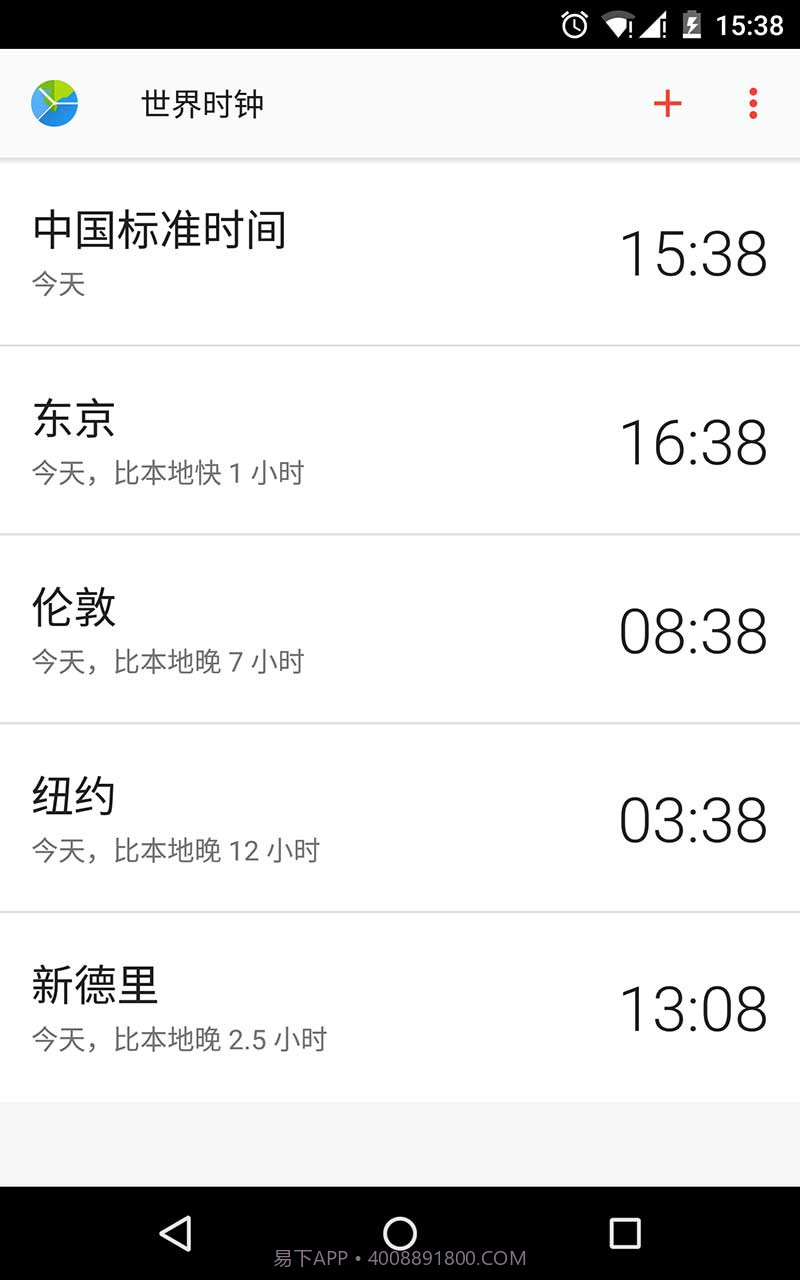Tap the Back navigation triangle
Screen dimensions: 800x1280
click(175, 1233)
